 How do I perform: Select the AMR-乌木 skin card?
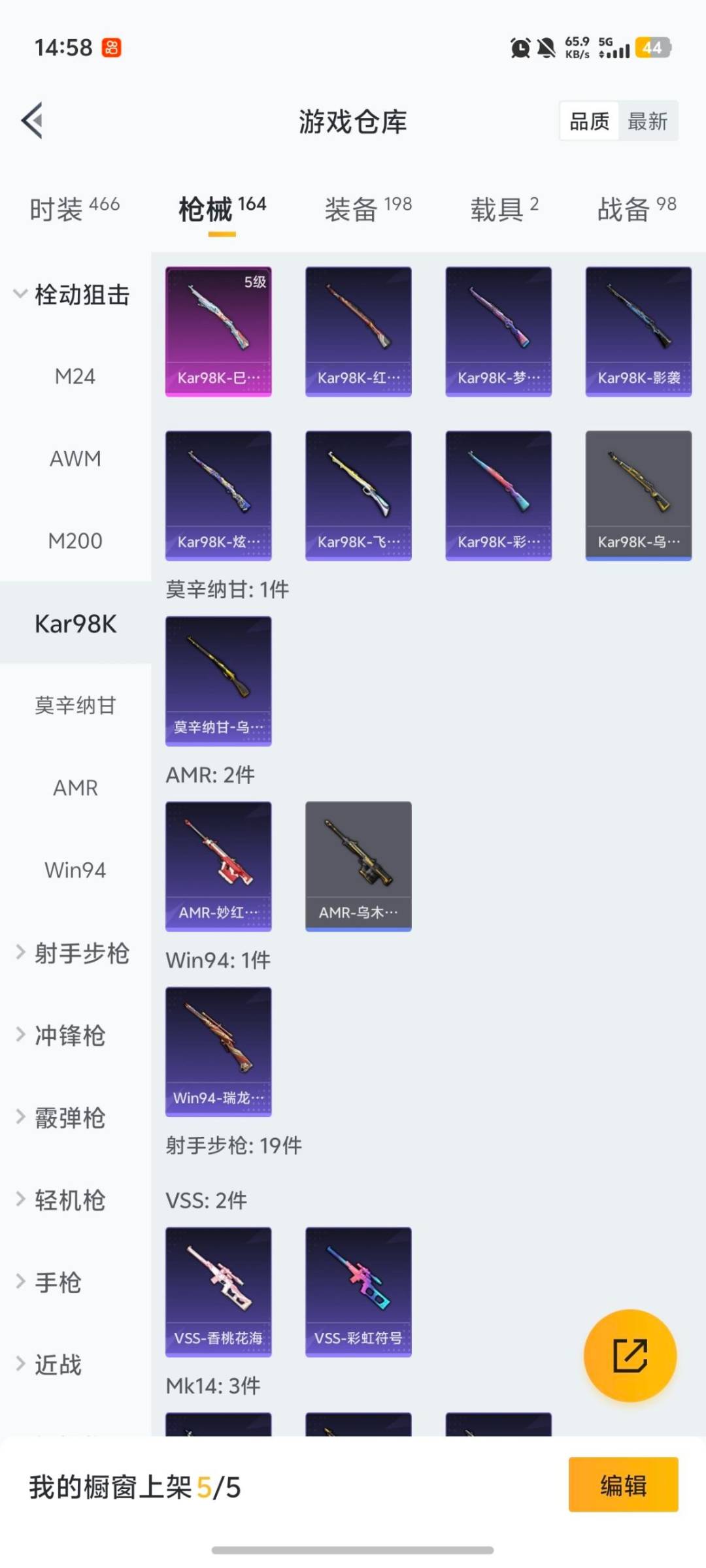click(x=358, y=864)
